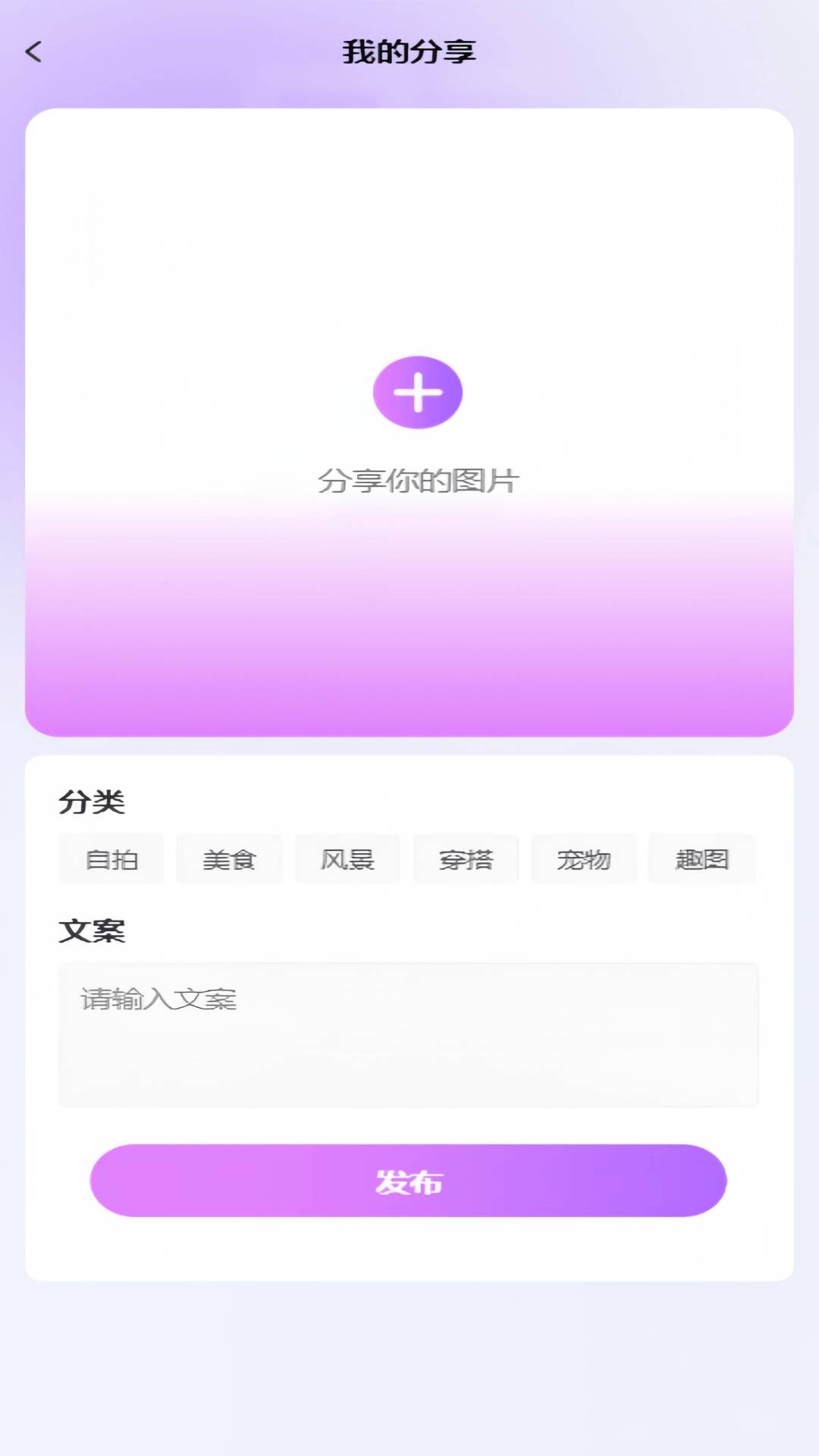Enable the 风景 (scenery) category
Screen dimensions: 819x1456
click(347, 859)
